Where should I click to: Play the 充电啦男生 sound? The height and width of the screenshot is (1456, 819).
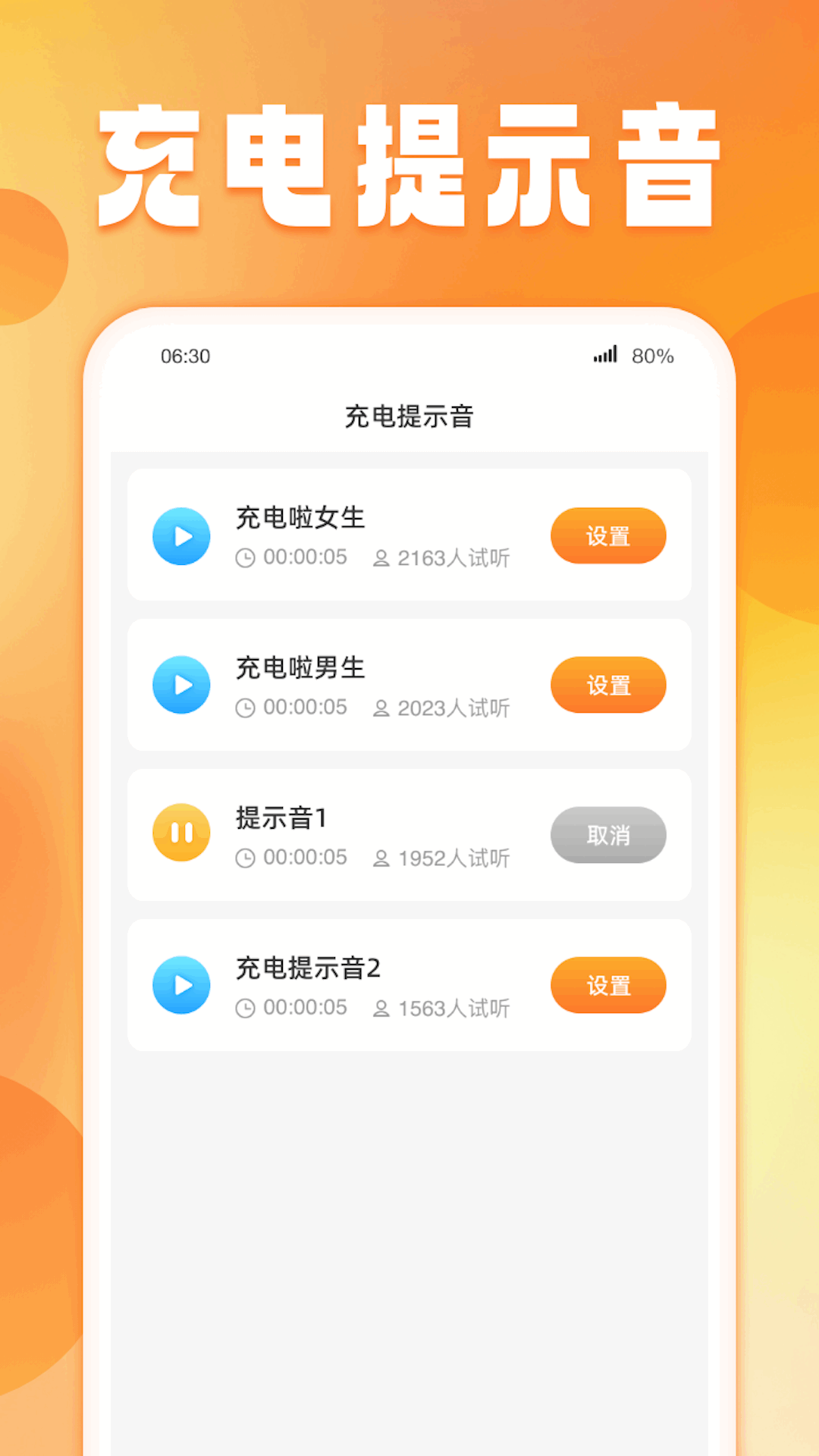180,685
